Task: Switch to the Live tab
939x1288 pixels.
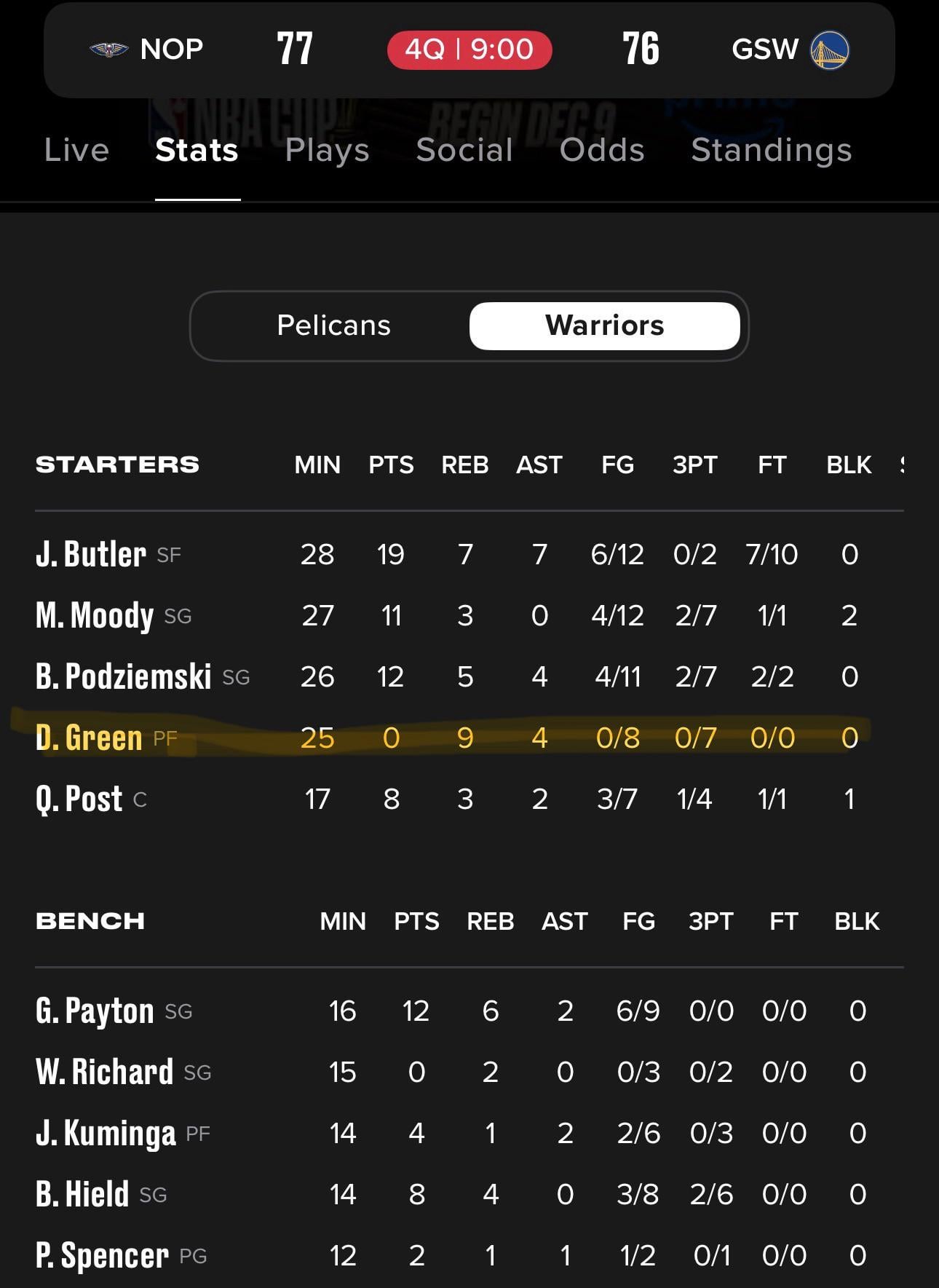Action: 76,150
